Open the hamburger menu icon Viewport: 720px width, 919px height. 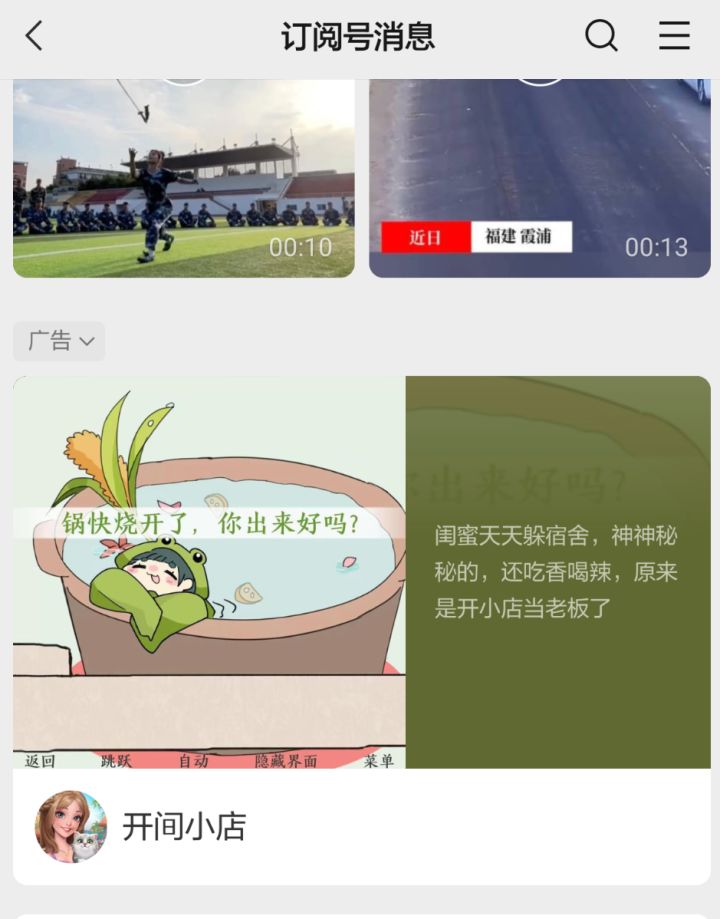click(674, 37)
